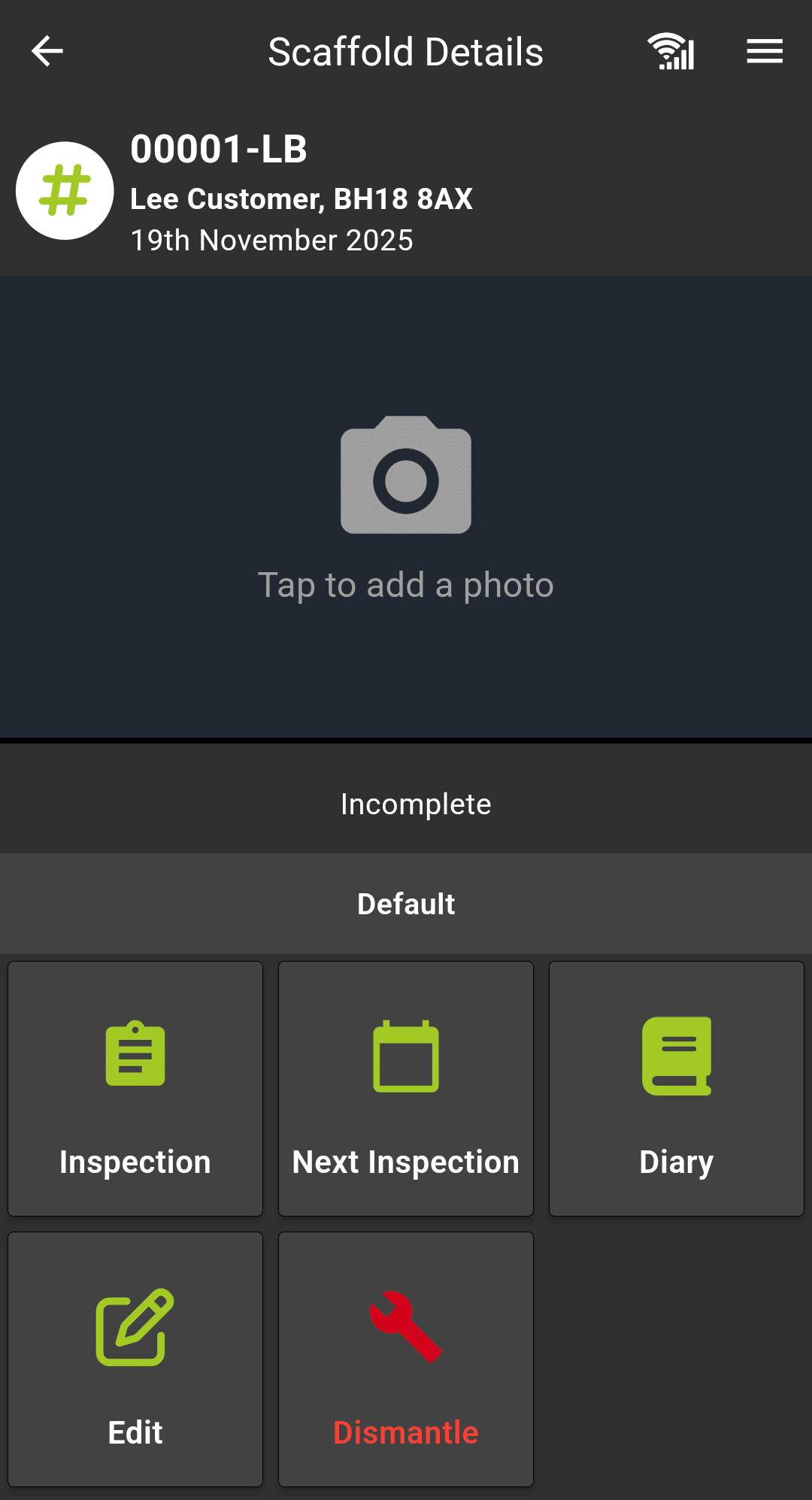
Task: Go back using the arrow icon
Action: click(x=47, y=52)
